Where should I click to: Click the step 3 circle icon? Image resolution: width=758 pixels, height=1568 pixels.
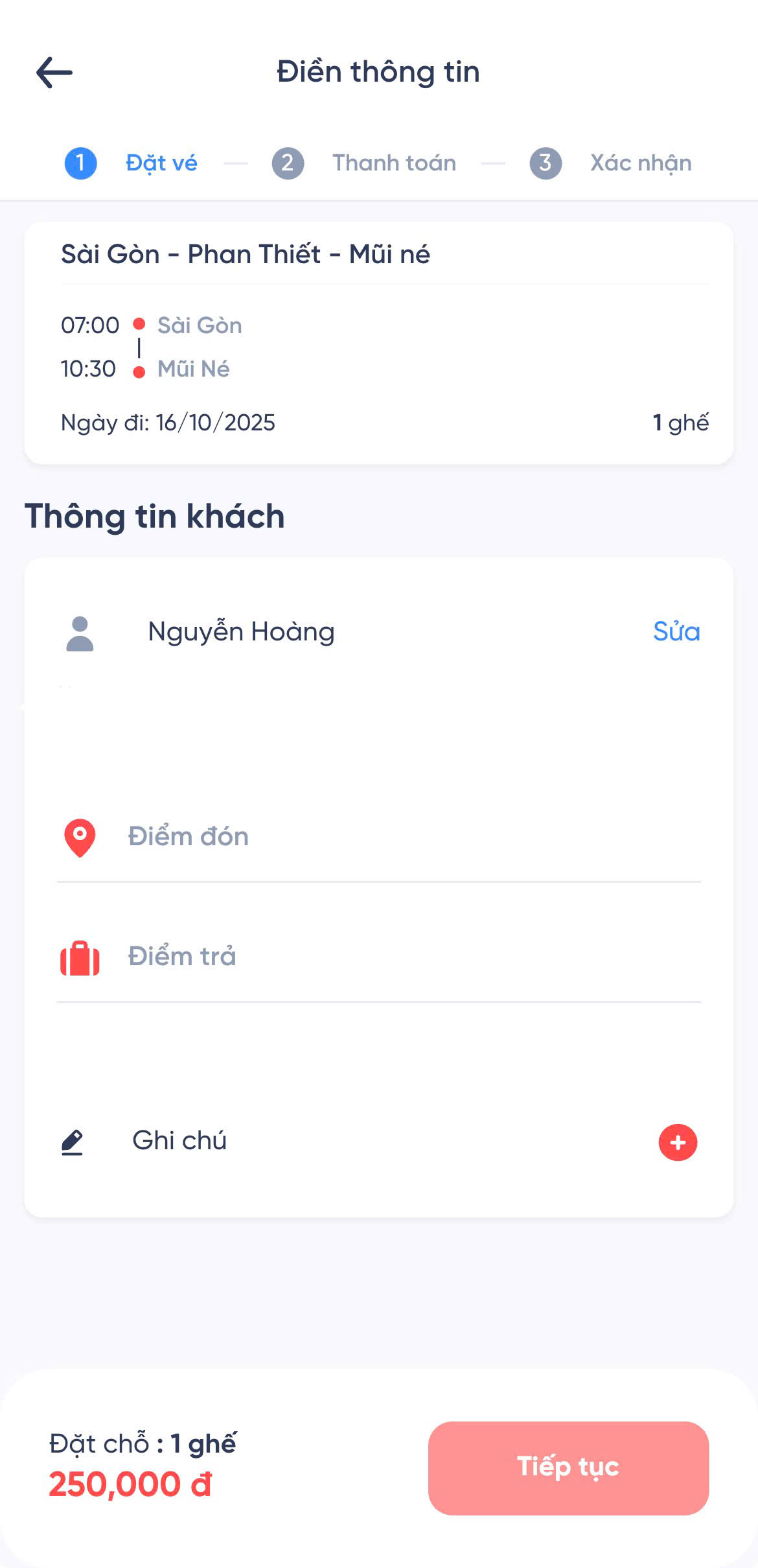544,163
